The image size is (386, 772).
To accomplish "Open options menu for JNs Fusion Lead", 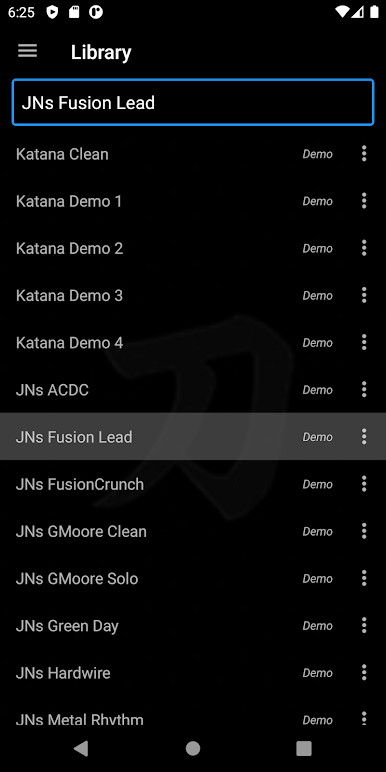I will 364,437.
